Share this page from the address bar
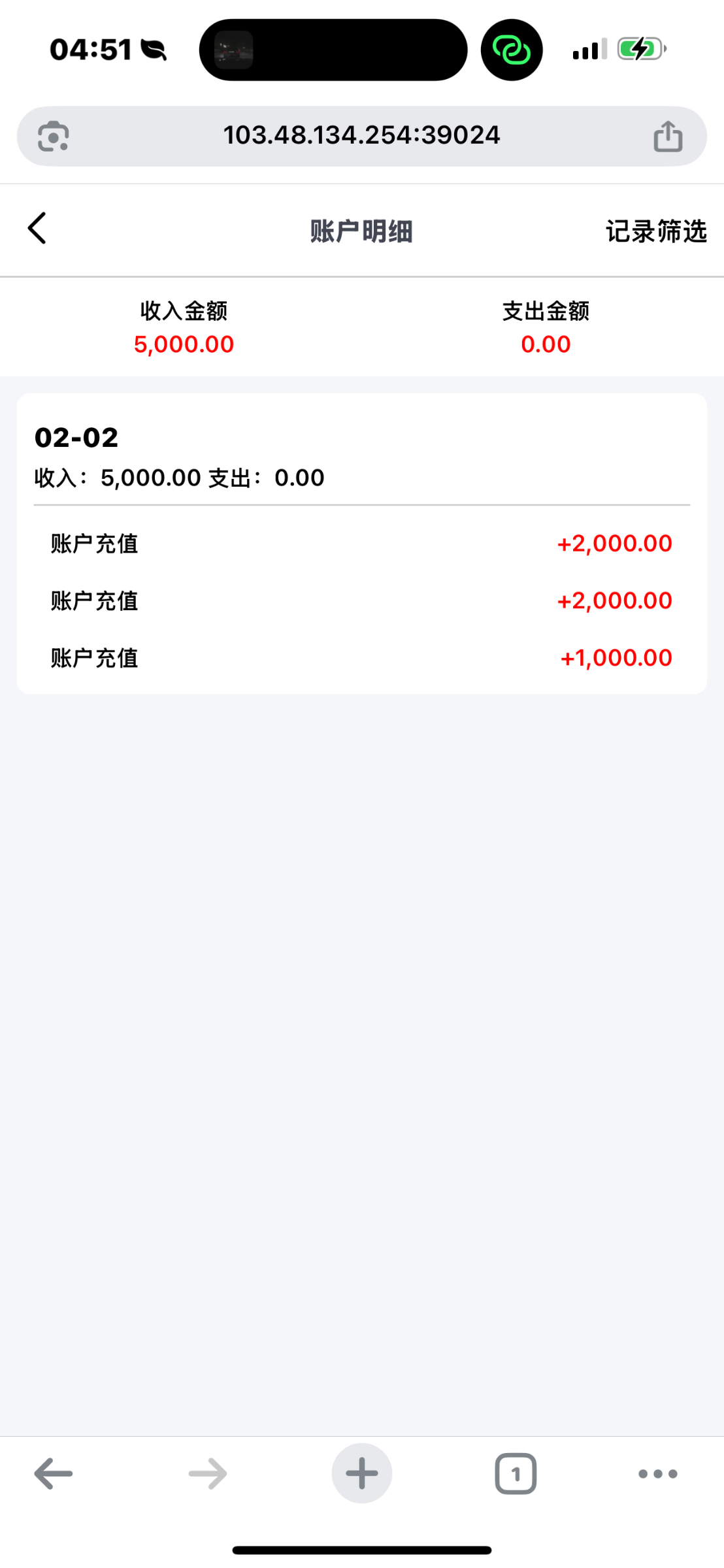The height and width of the screenshot is (1568, 724). coord(668,137)
